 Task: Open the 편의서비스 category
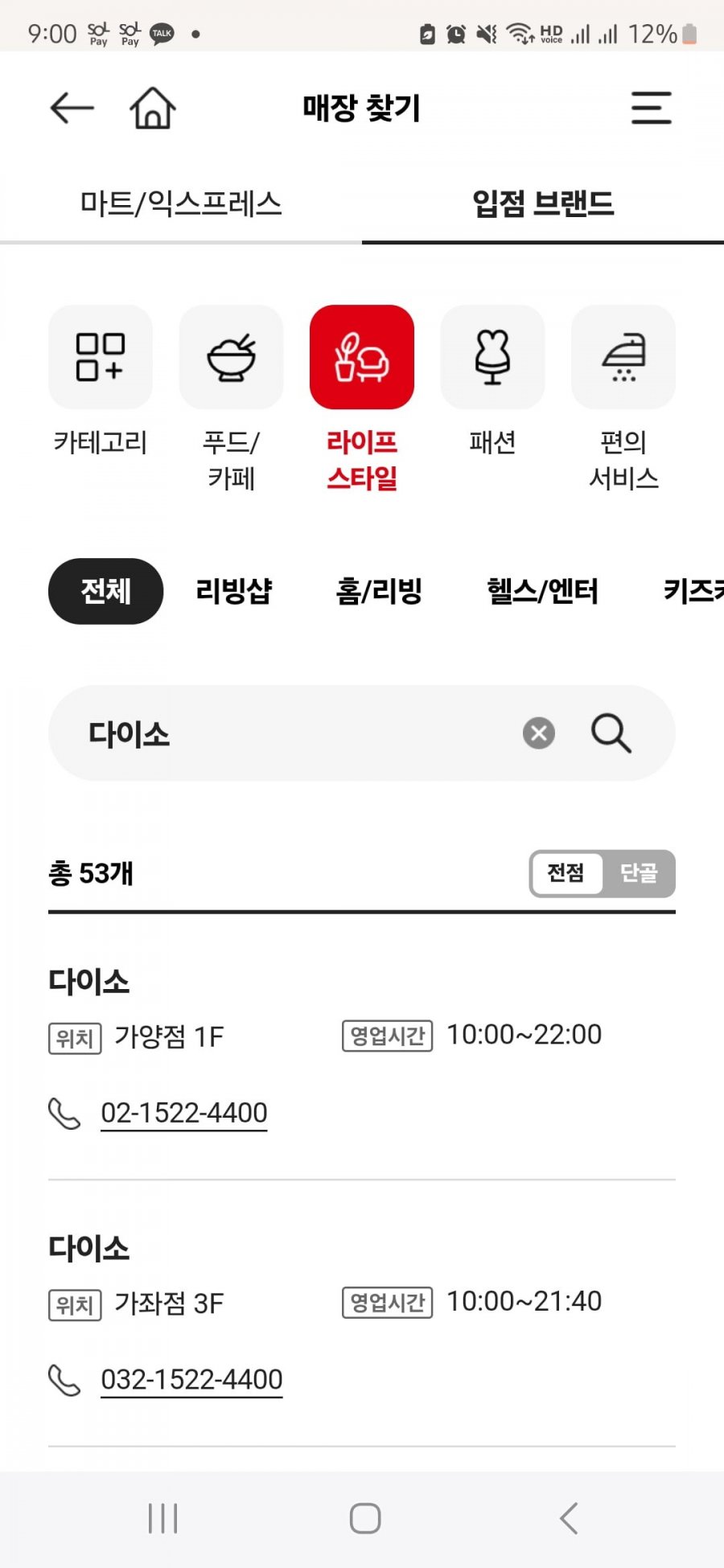point(623,357)
